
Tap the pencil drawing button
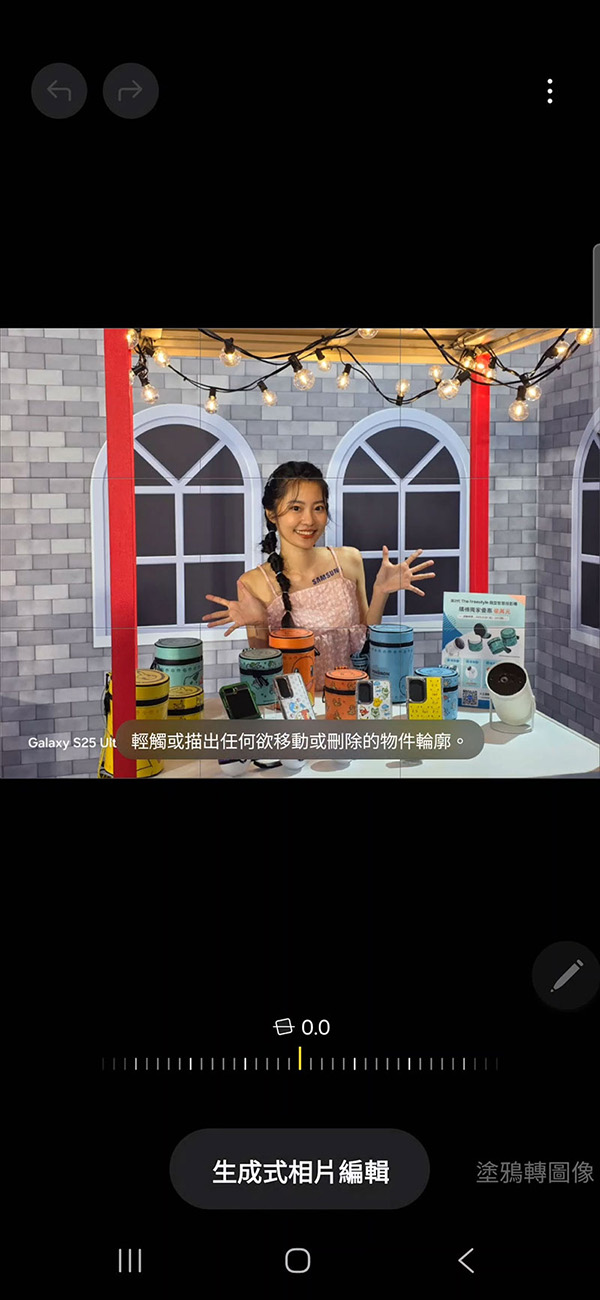[x=566, y=975]
